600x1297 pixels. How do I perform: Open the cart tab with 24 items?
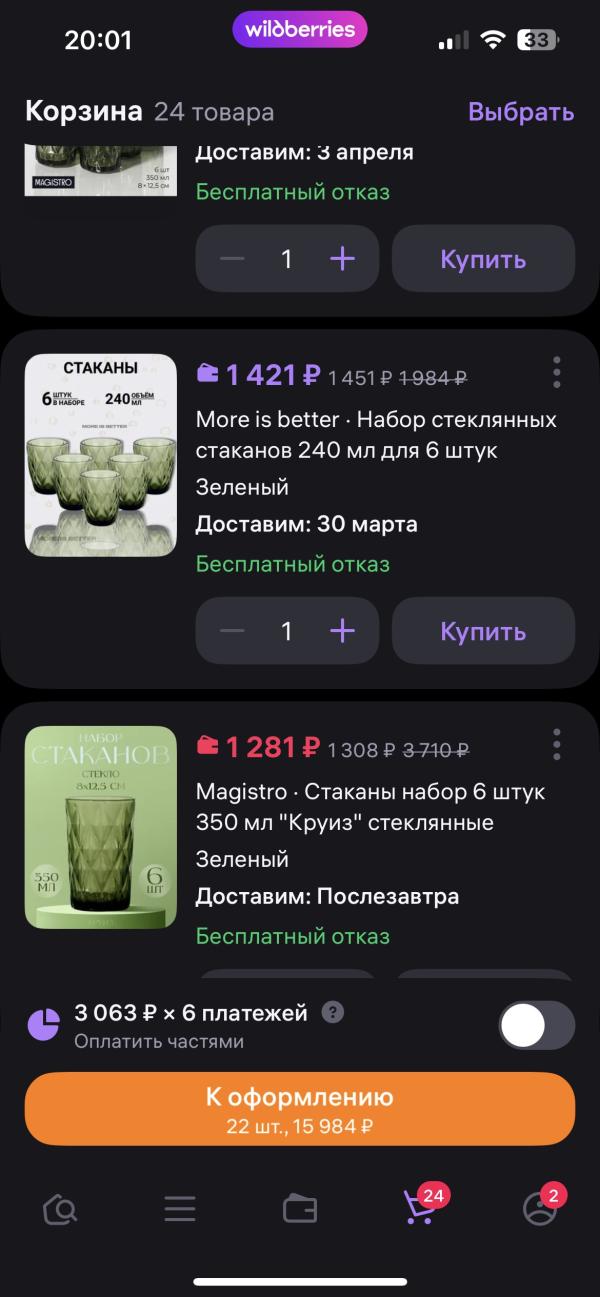click(420, 1208)
